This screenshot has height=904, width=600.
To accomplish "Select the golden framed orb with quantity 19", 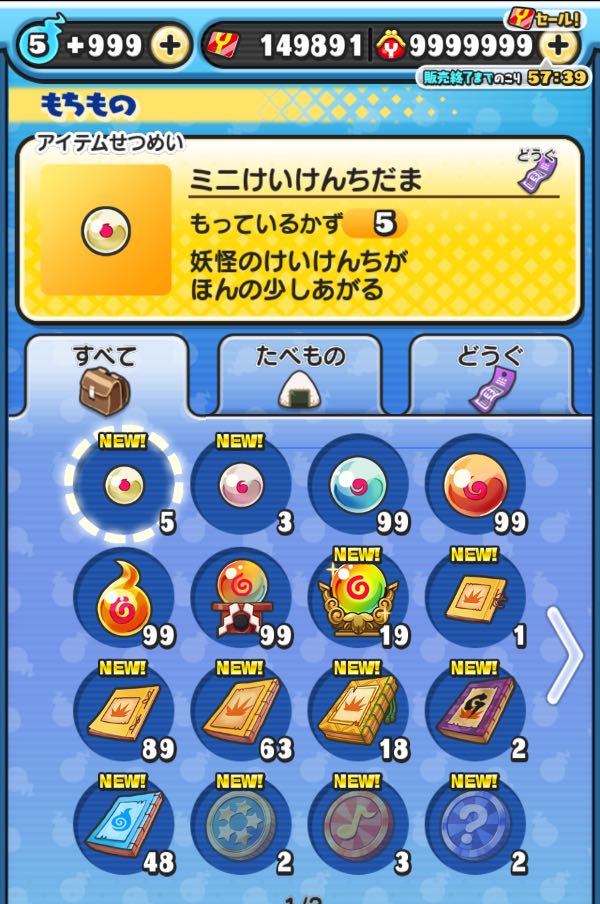I will click(358, 600).
